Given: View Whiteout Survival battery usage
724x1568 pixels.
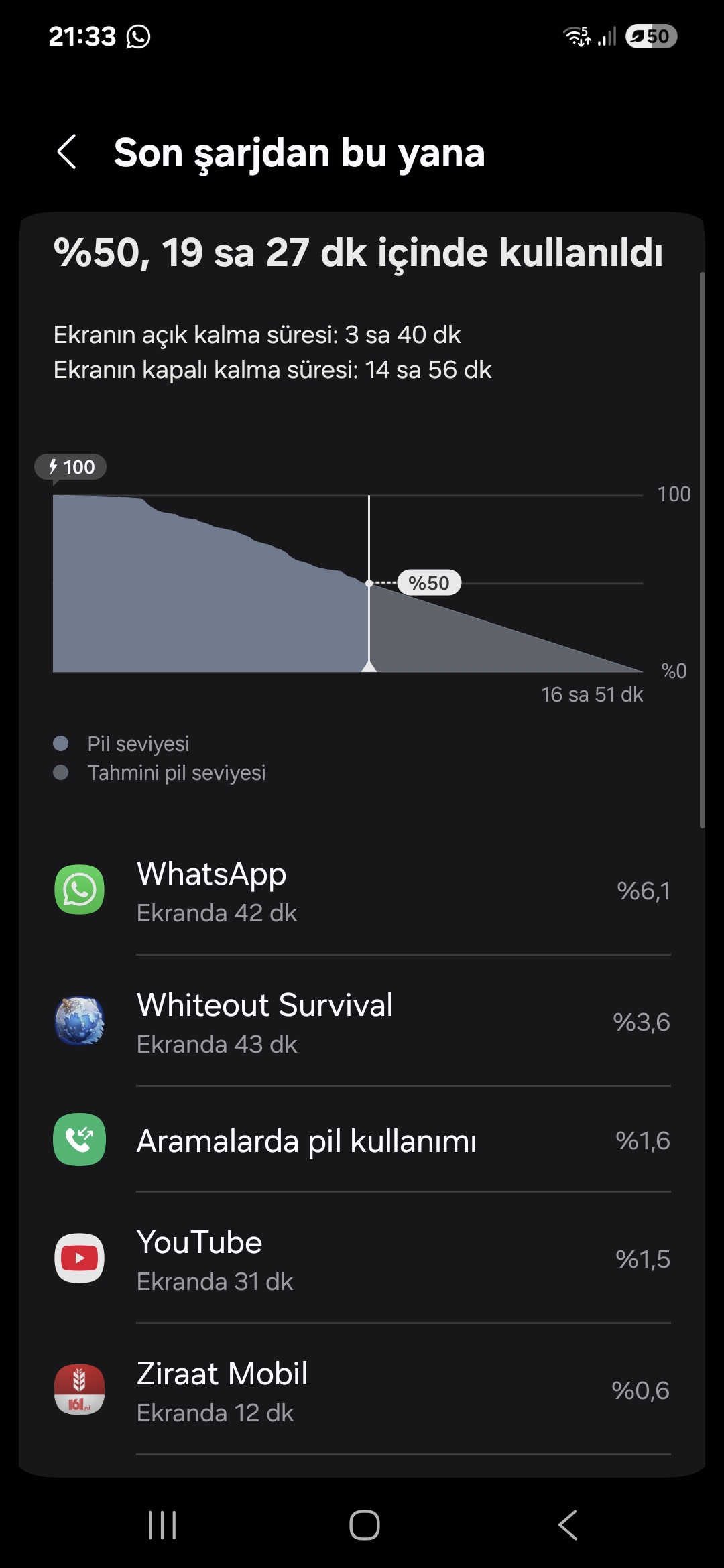Looking at the screenshot, I should [362, 1023].
